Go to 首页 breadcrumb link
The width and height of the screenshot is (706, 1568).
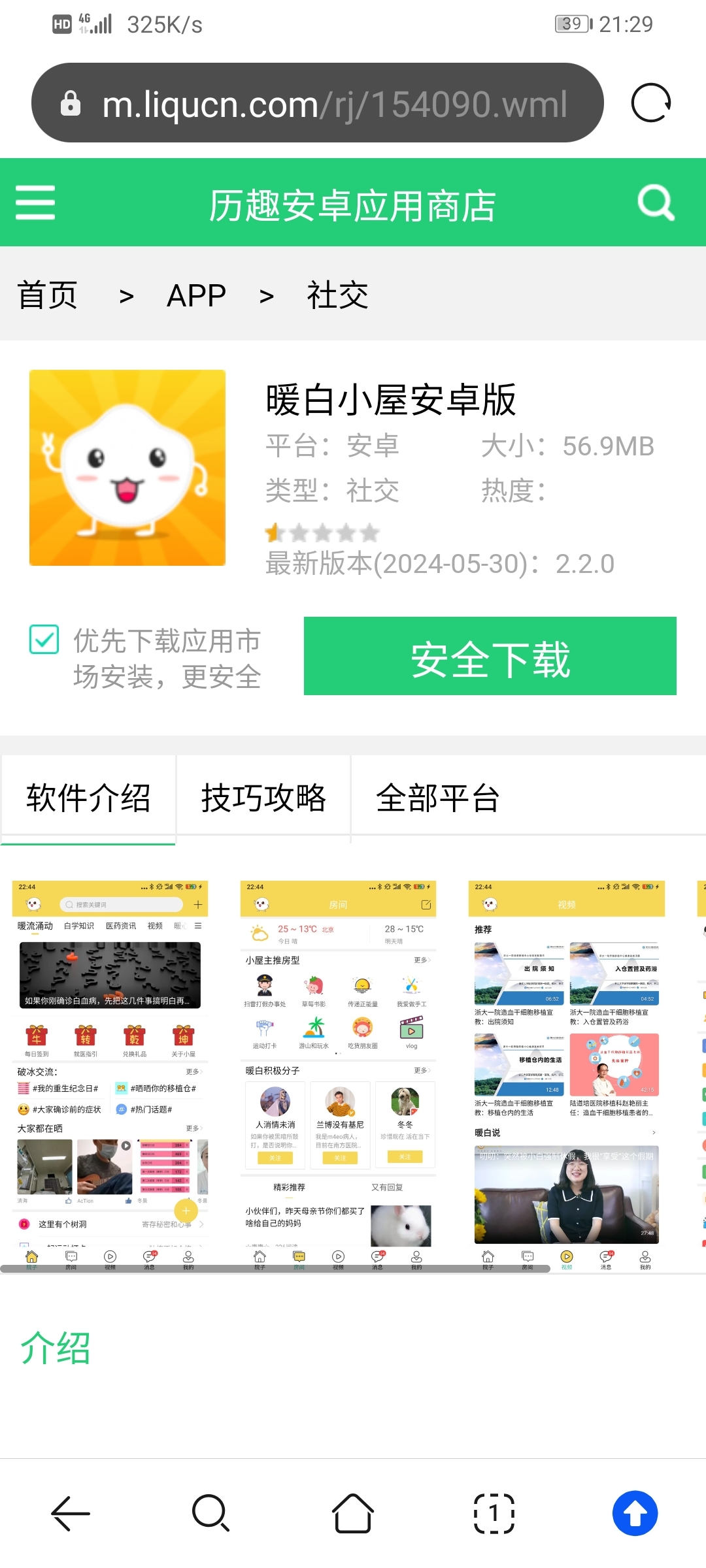point(47,295)
